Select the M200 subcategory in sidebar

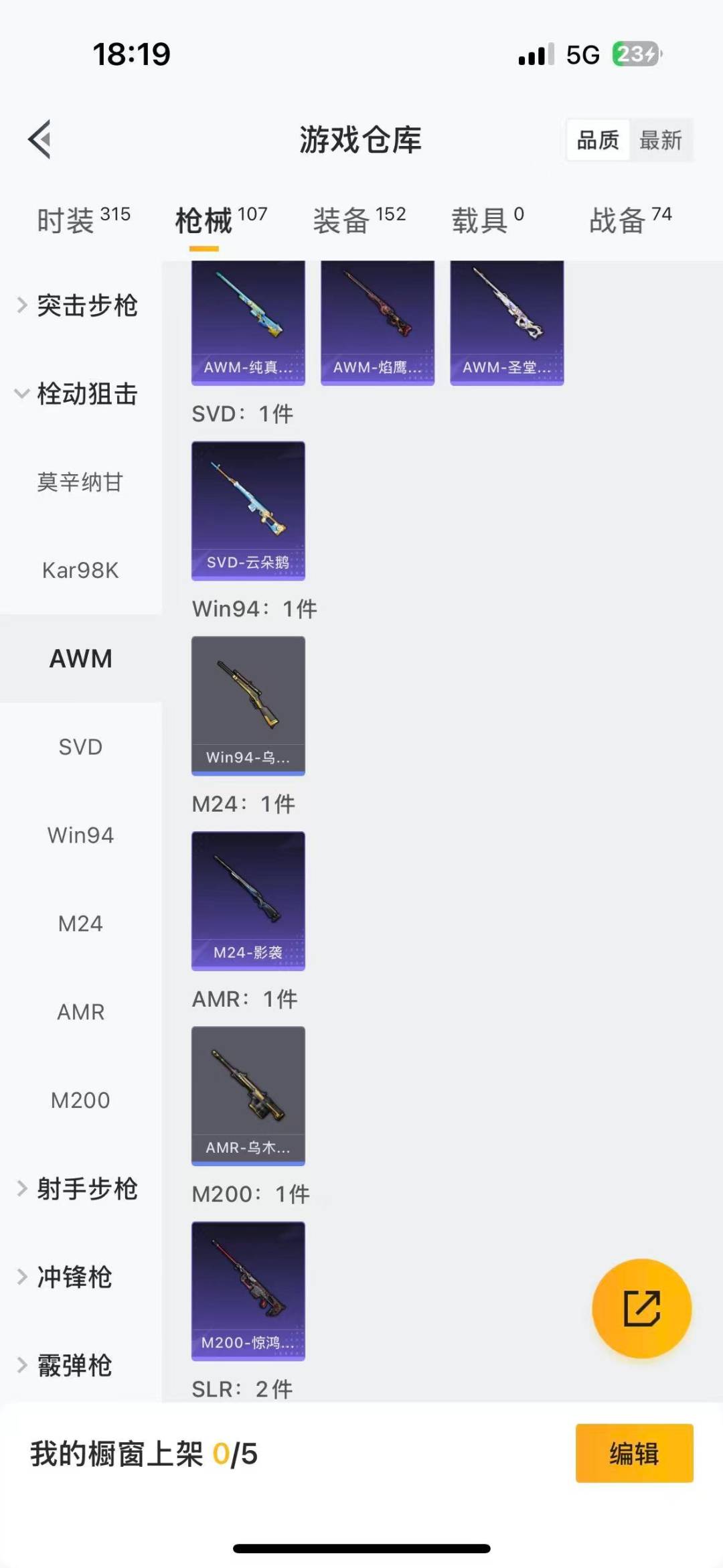[x=80, y=1100]
